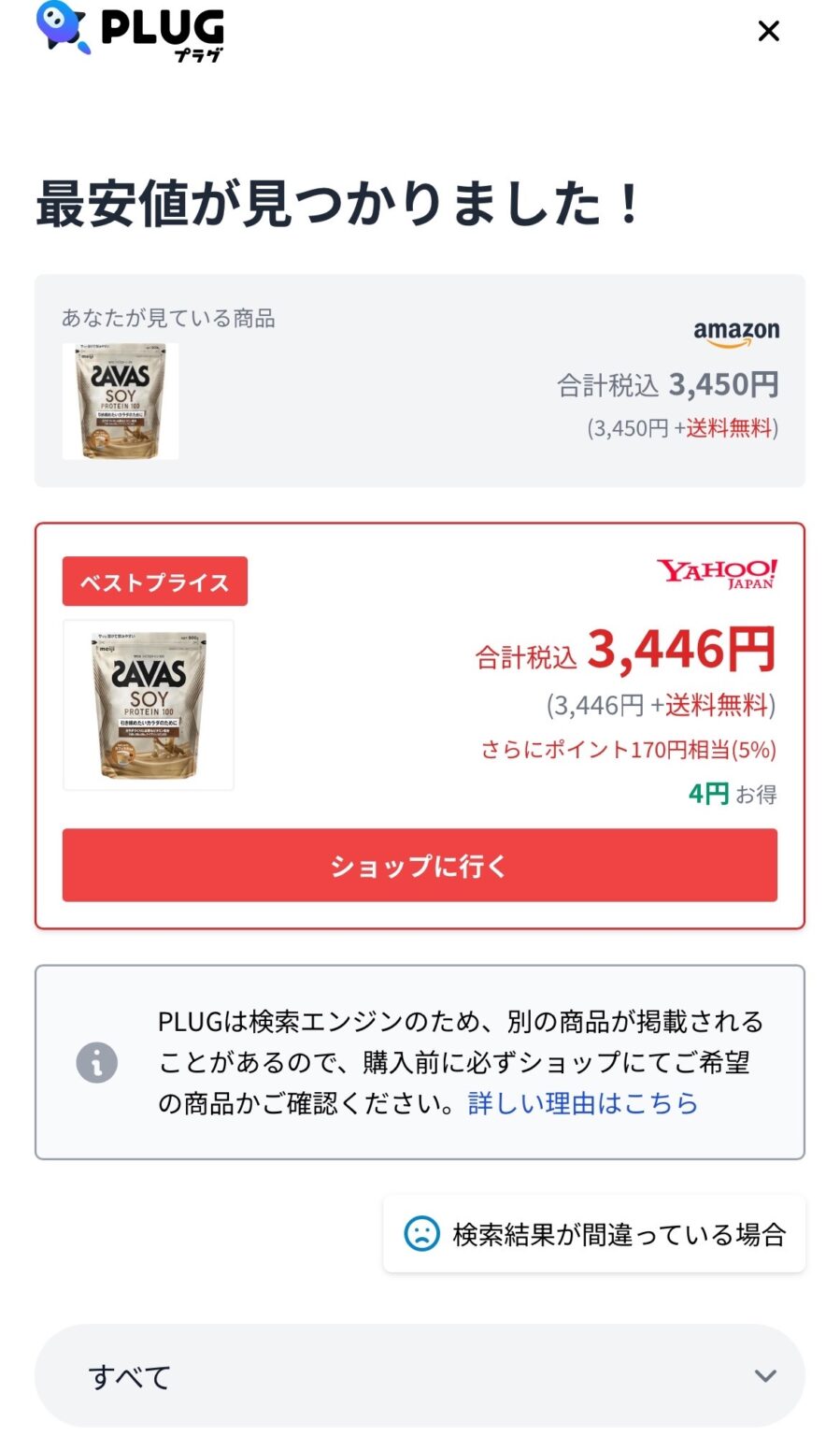This screenshot has height=1436, width=840.
Task: Tap the red ショップに行く button
Action: (x=420, y=866)
